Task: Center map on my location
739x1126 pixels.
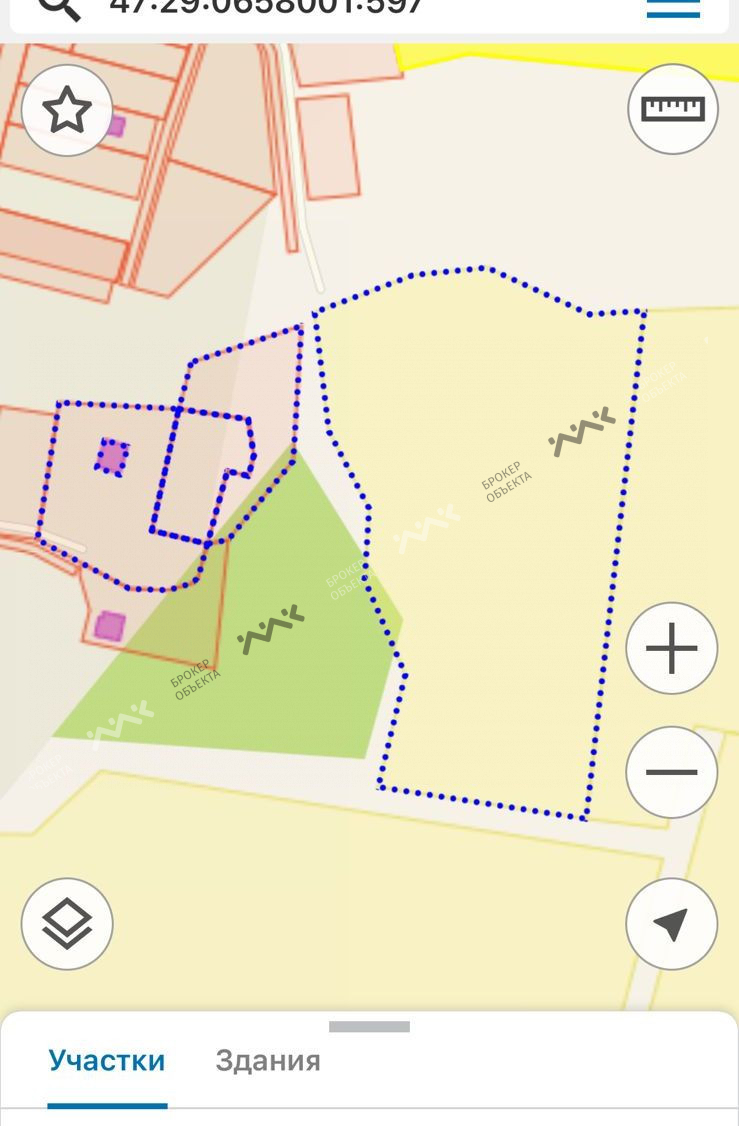Action: [672, 923]
